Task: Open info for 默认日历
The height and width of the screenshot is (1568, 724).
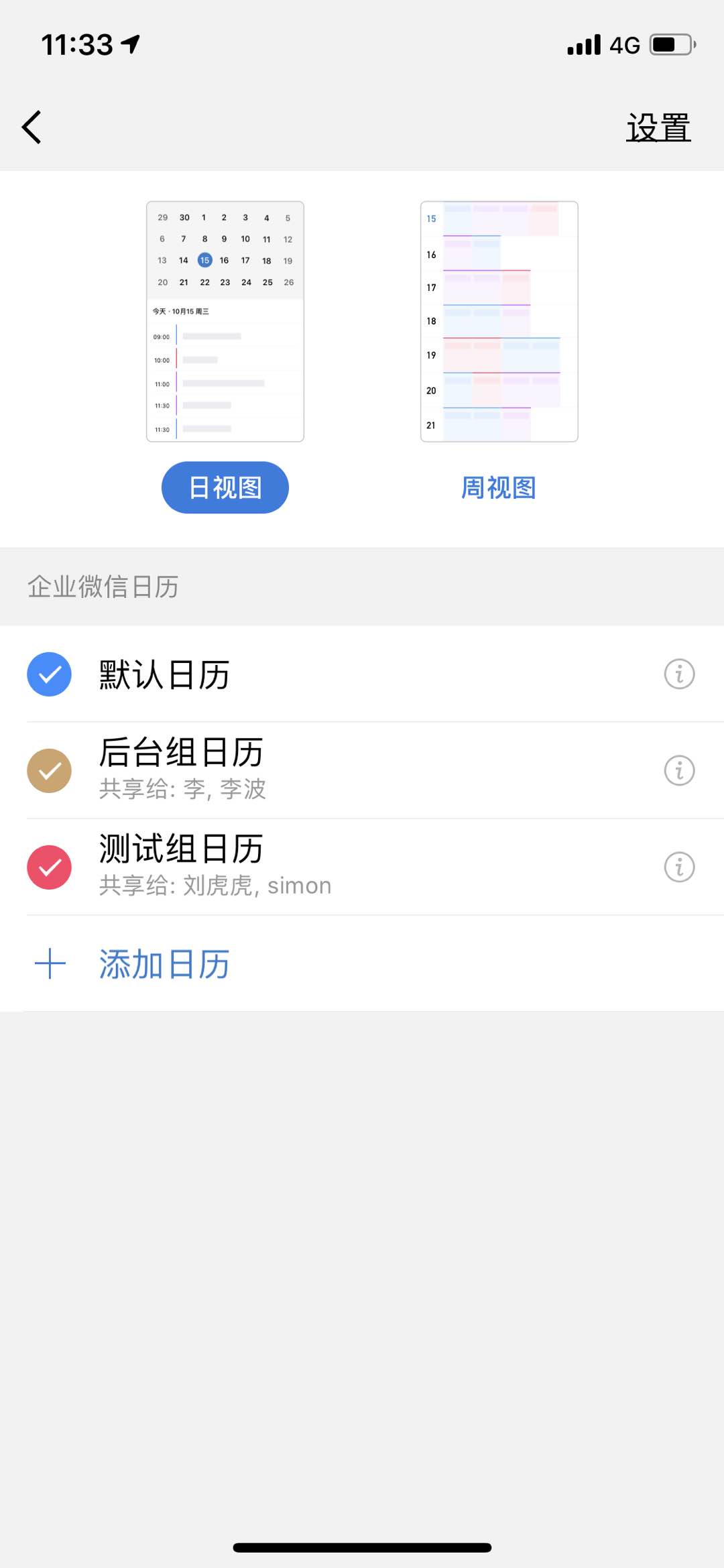Action: pos(679,674)
